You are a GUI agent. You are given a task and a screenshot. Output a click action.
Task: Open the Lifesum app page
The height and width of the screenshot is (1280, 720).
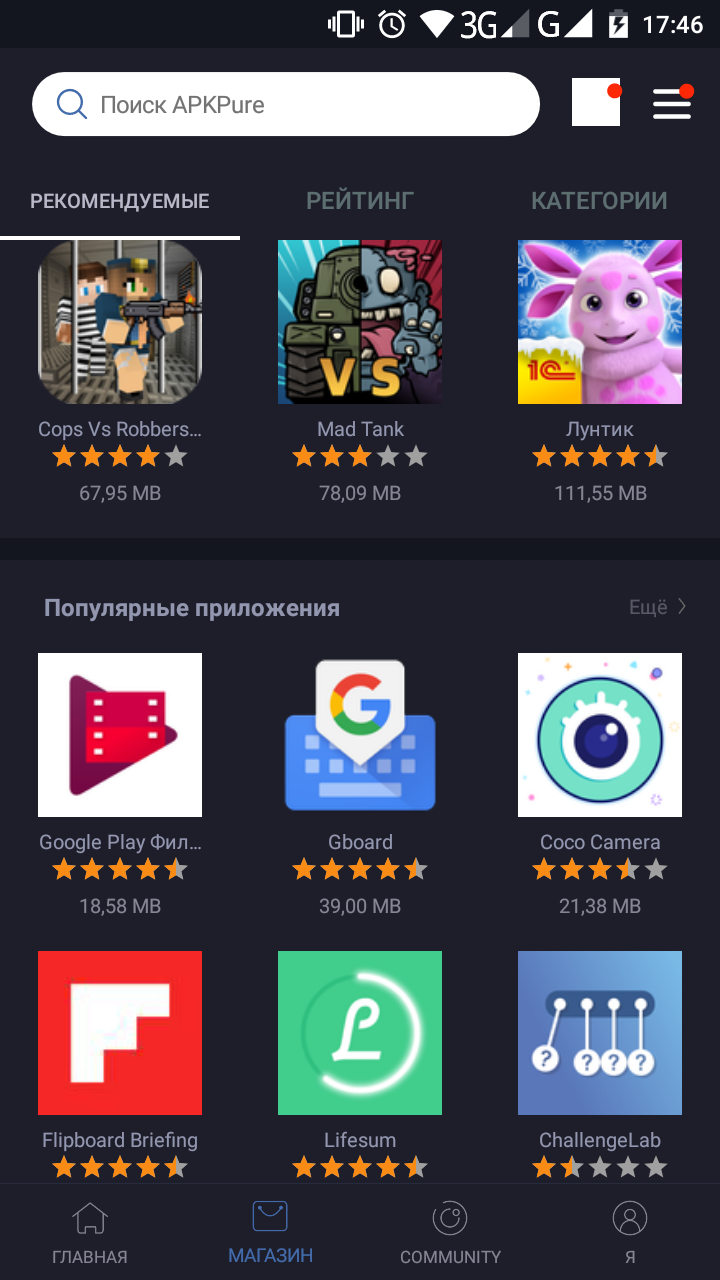(x=360, y=1033)
